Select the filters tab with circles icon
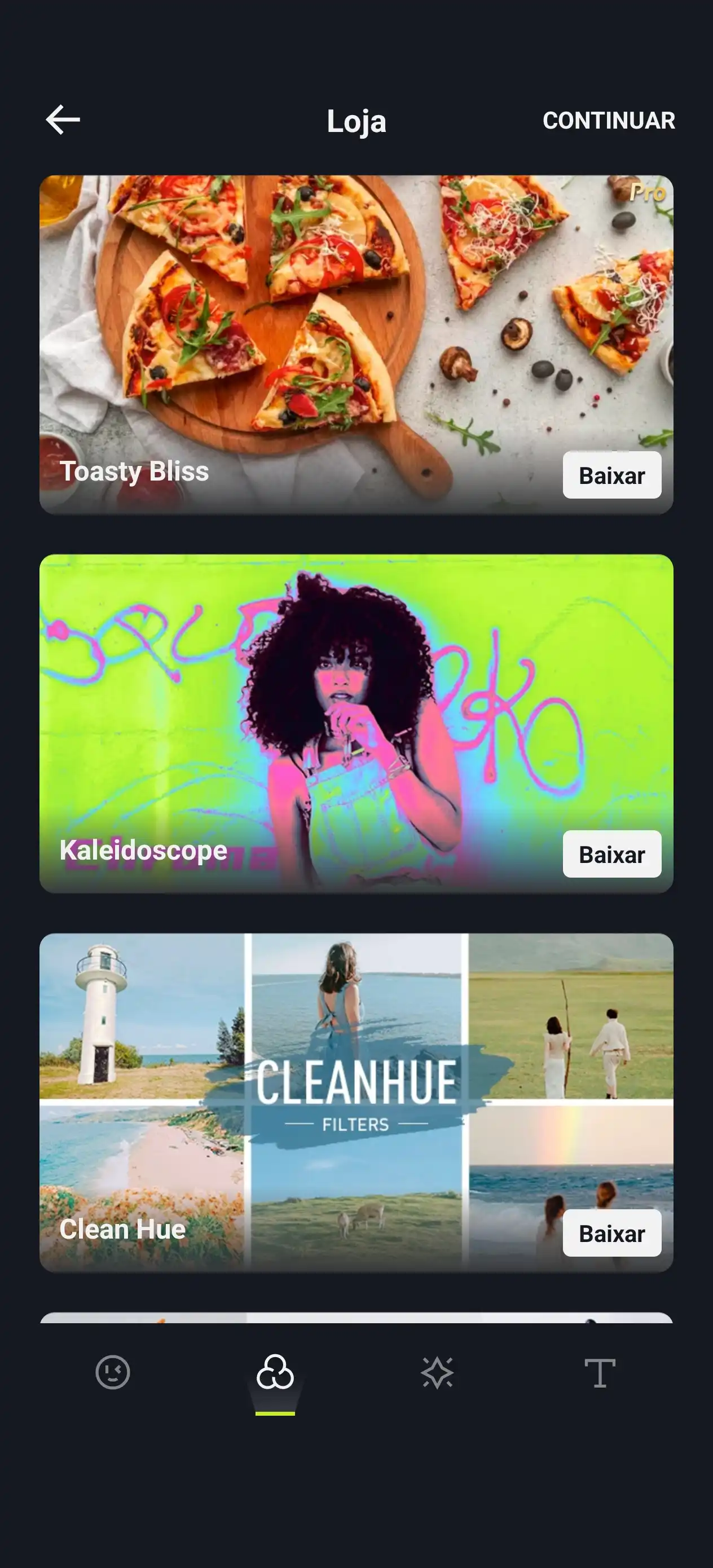The width and height of the screenshot is (713, 1568). point(275,1373)
